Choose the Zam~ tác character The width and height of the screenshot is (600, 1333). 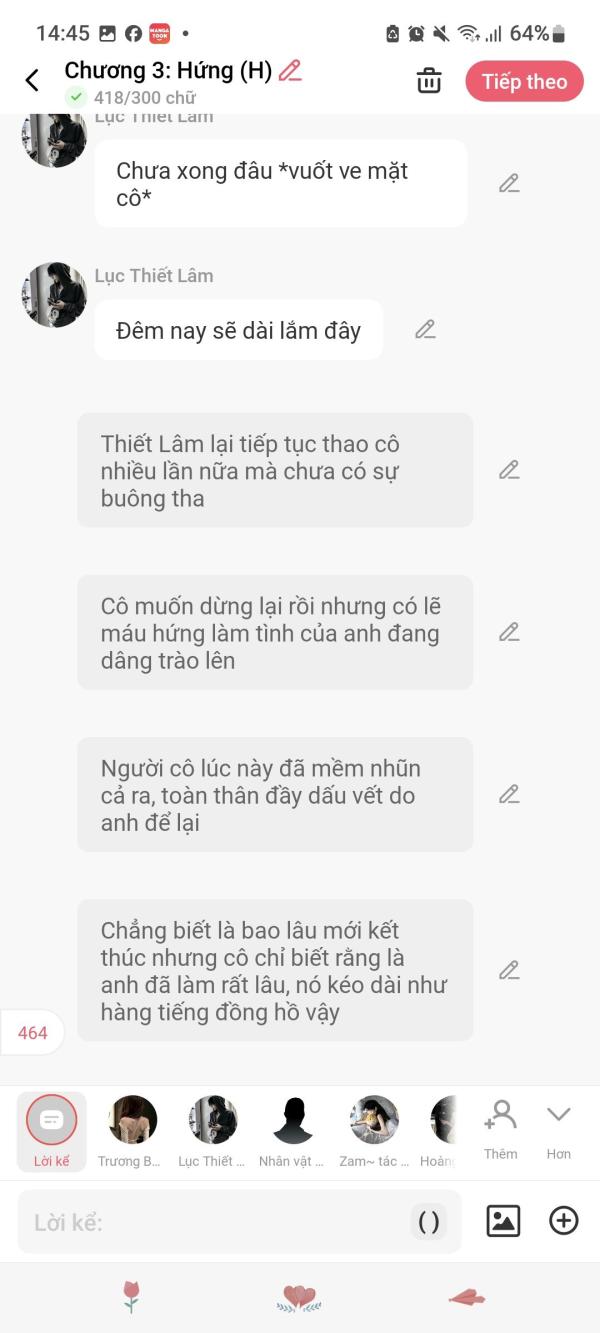[374, 1131]
